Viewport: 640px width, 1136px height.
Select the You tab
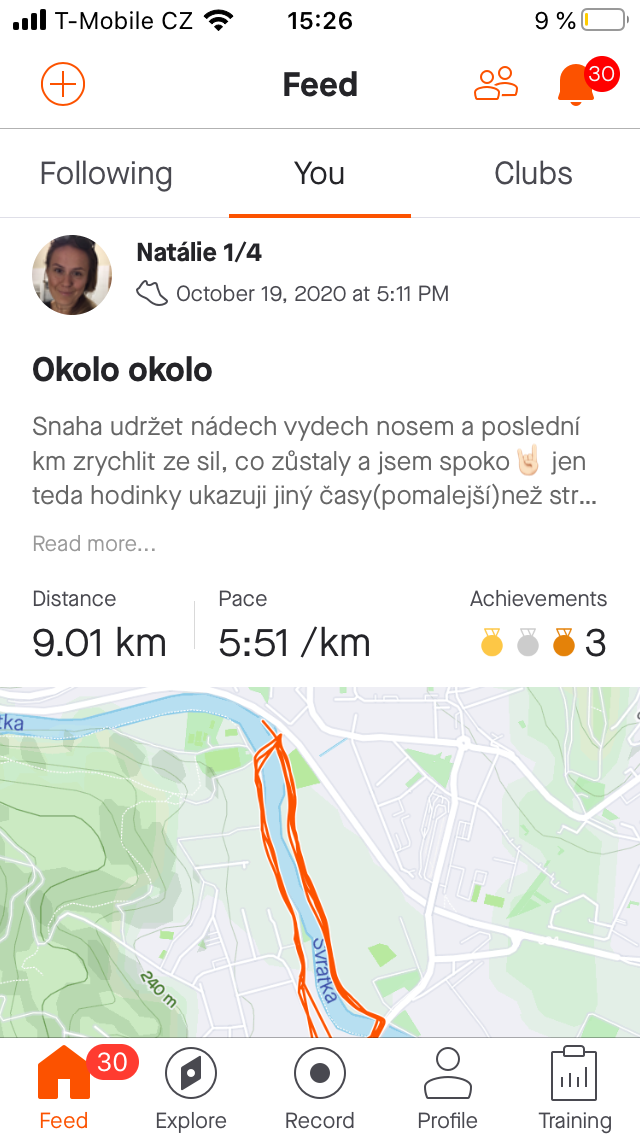(320, 174)
